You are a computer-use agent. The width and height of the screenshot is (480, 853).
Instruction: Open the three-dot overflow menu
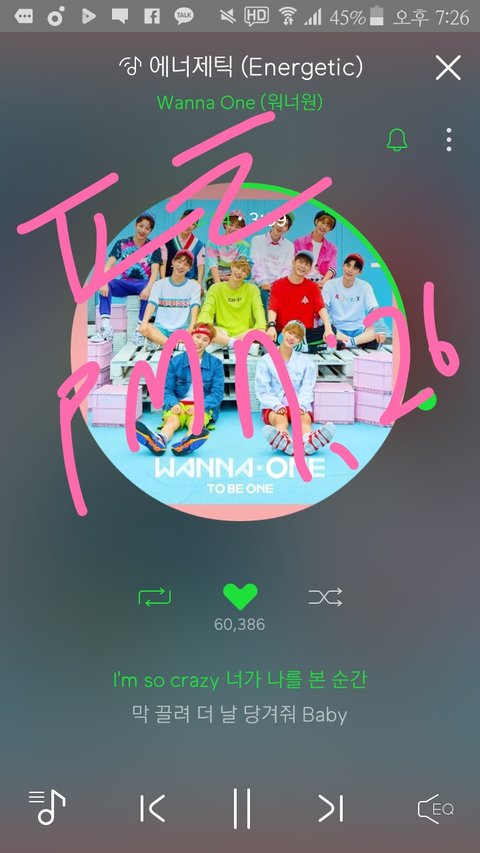point(448,140)
